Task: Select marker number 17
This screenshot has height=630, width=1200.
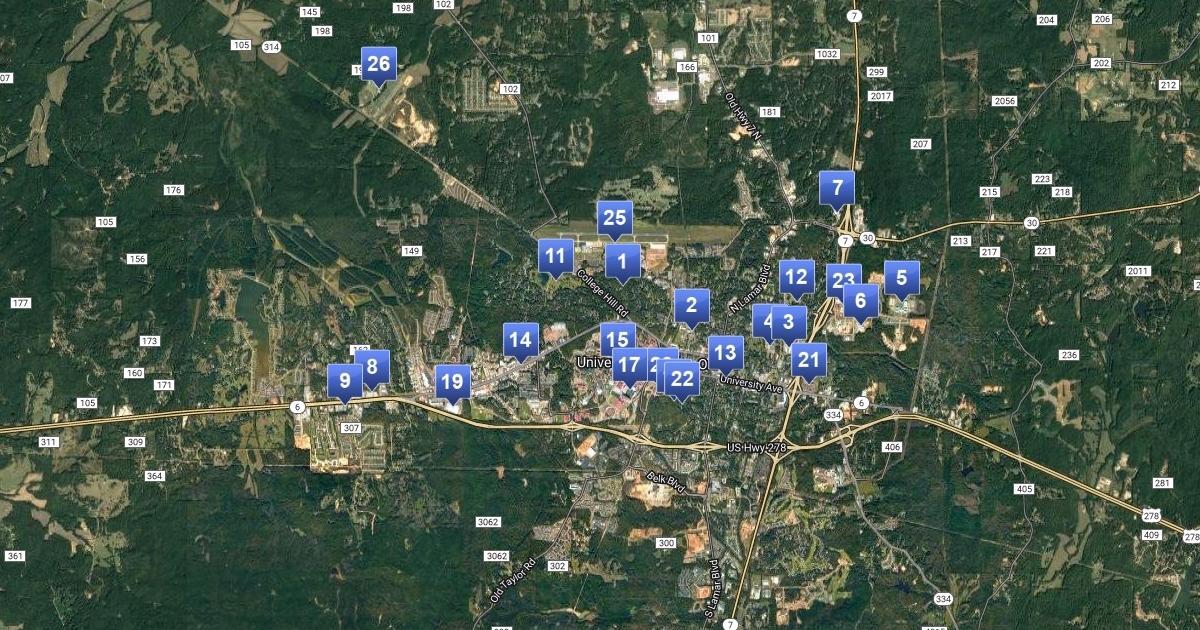Action: (629, 365)
